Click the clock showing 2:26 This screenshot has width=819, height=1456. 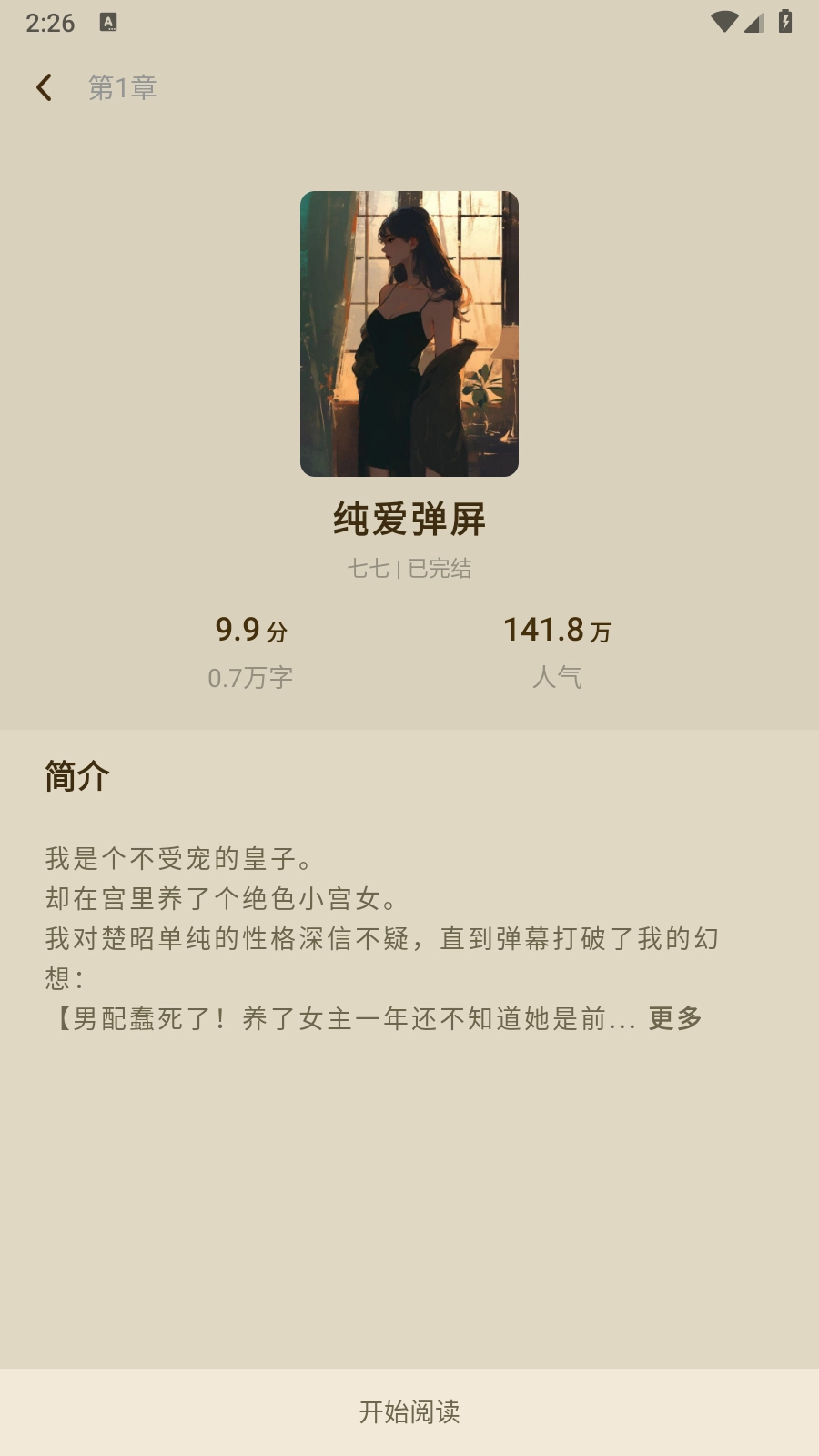click(x=49, y=23)
